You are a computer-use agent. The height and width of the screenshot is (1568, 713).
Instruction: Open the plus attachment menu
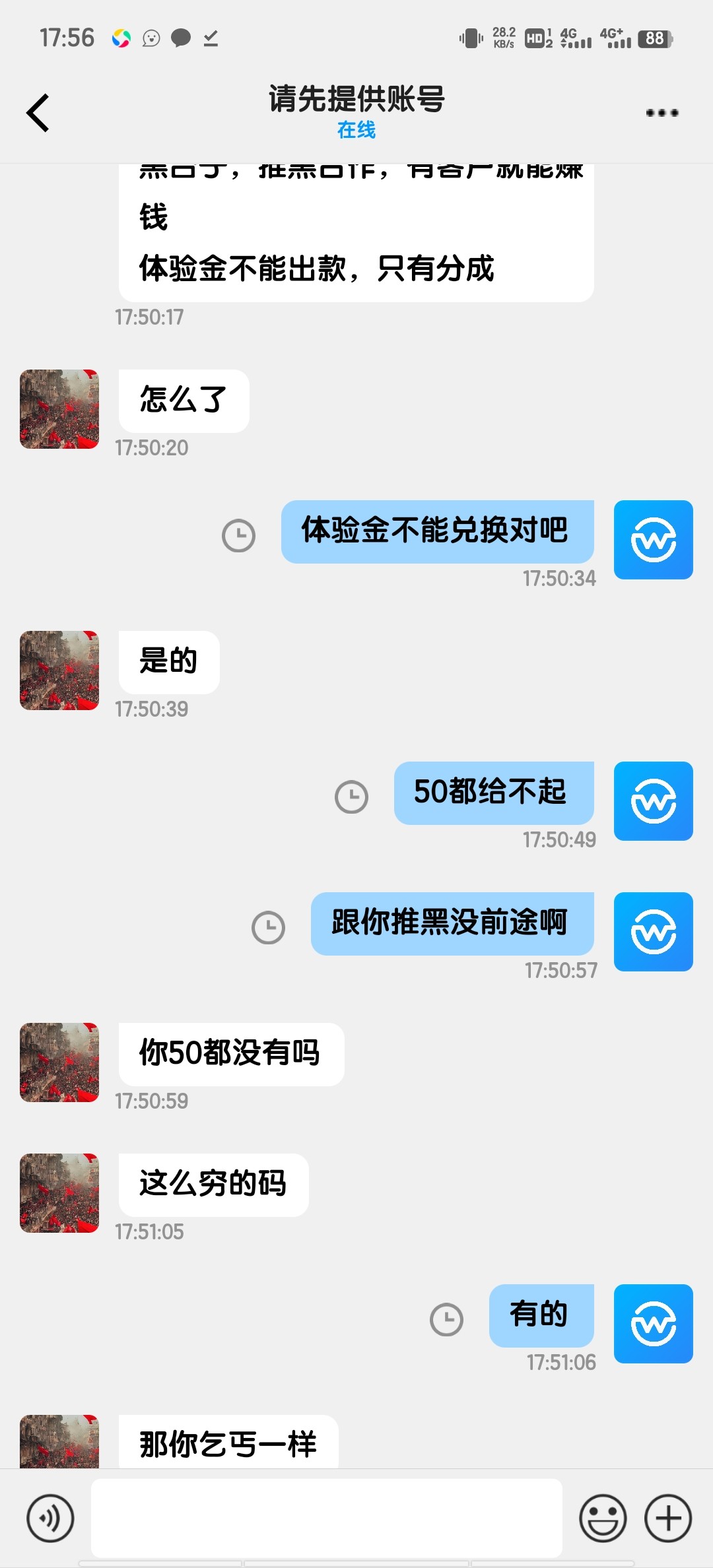click(668, 1519)
